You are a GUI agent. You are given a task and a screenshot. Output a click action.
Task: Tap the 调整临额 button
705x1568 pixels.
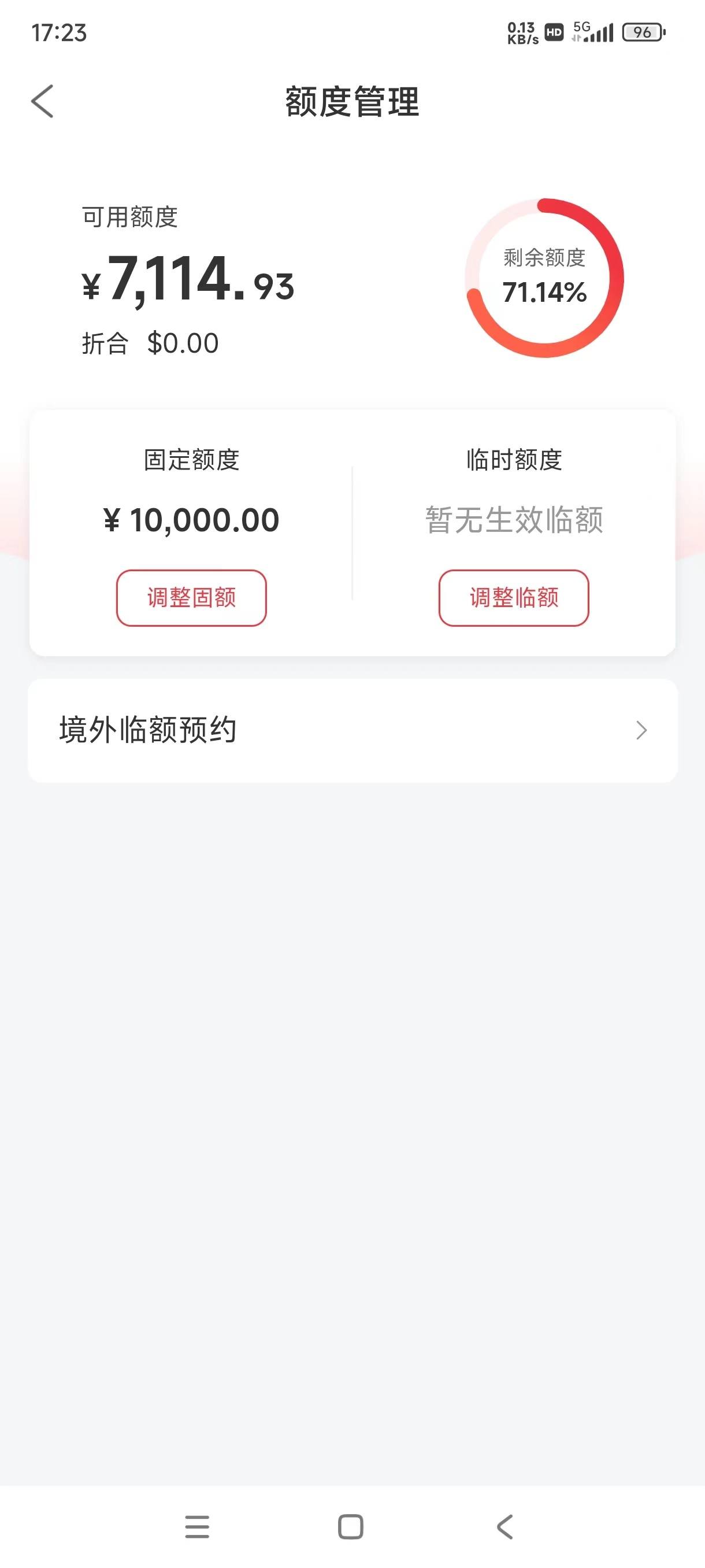(514, 598)
